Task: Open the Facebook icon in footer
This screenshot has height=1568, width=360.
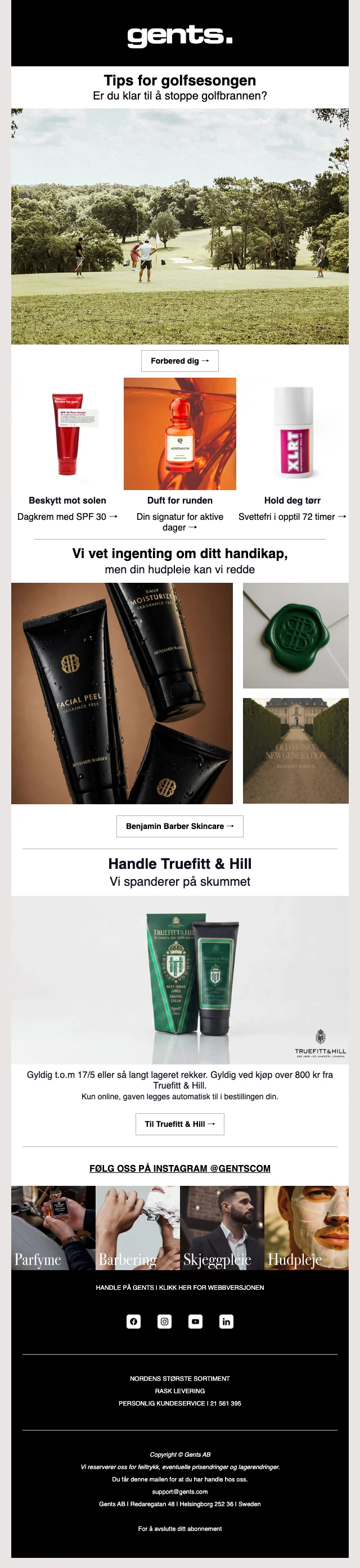Action: (133, 1321)
